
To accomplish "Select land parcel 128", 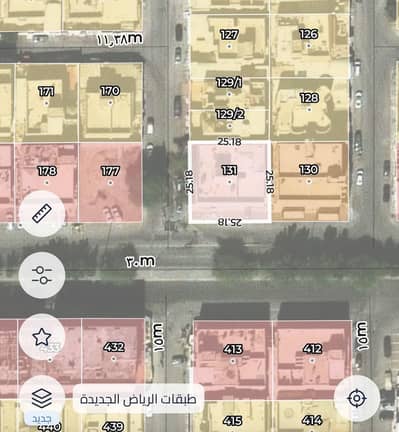I will coord(310,109).
